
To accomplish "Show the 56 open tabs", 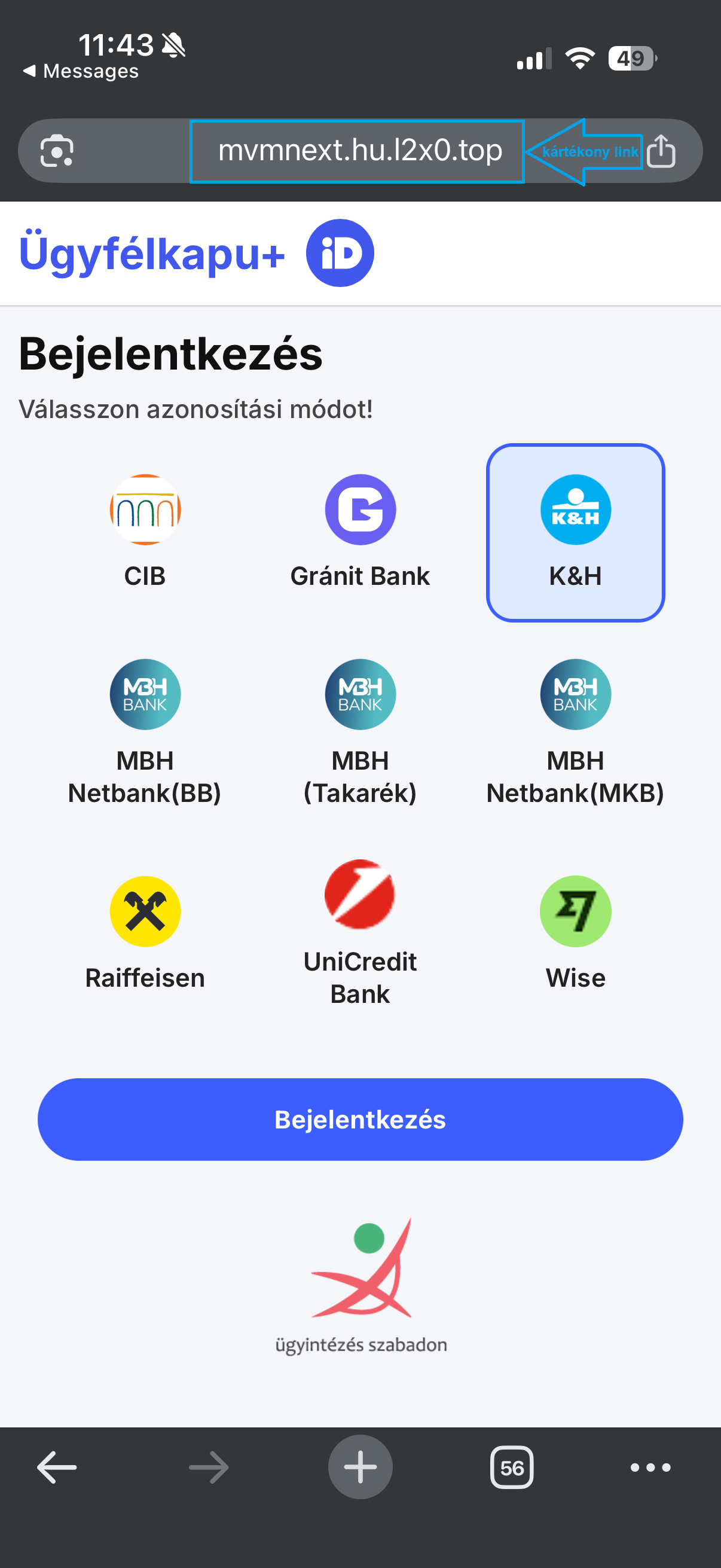I will point(512,1467).
